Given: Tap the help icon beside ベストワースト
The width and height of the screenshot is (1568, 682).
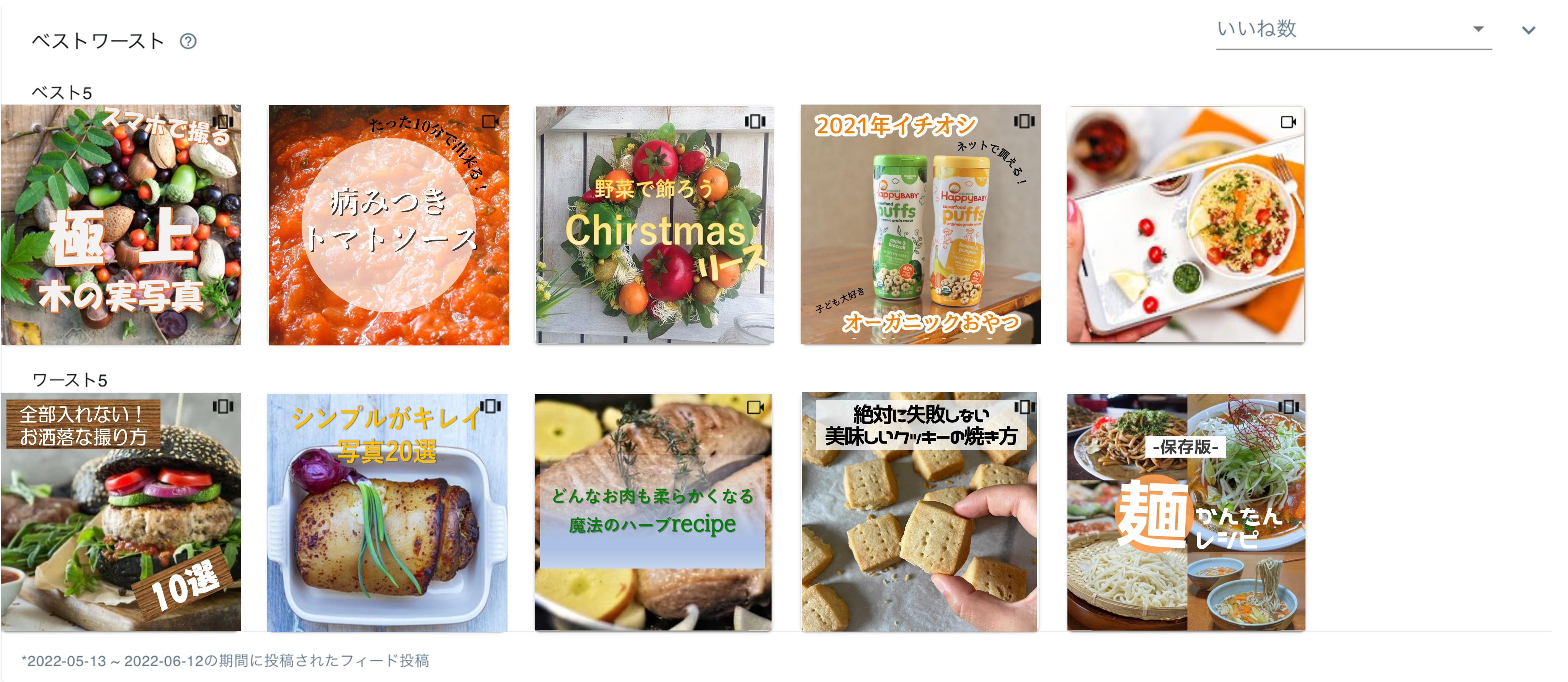Looking at the screenshot, I should pos(188,41).
